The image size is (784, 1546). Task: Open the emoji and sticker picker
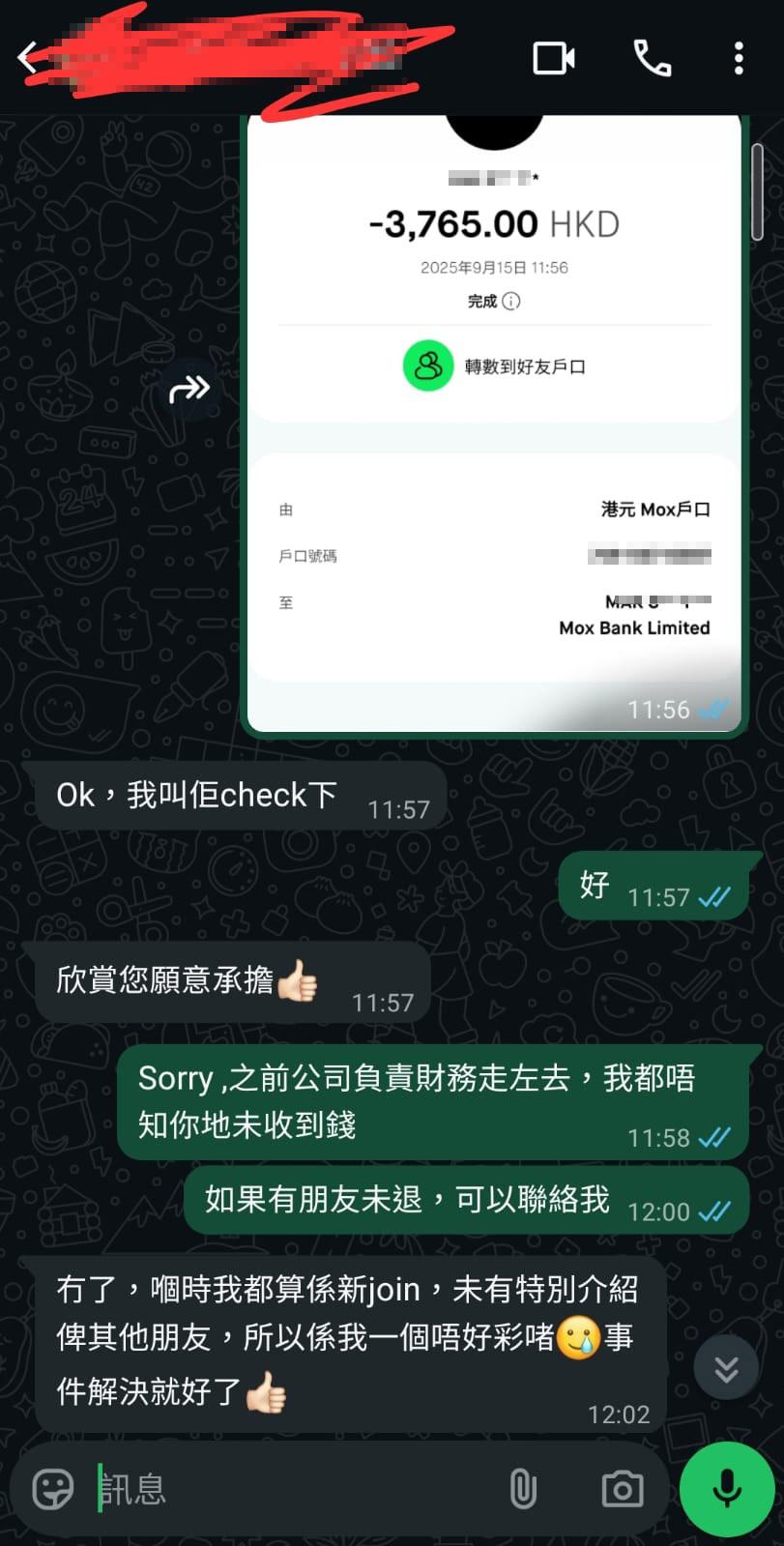[x=52, y=1489]
